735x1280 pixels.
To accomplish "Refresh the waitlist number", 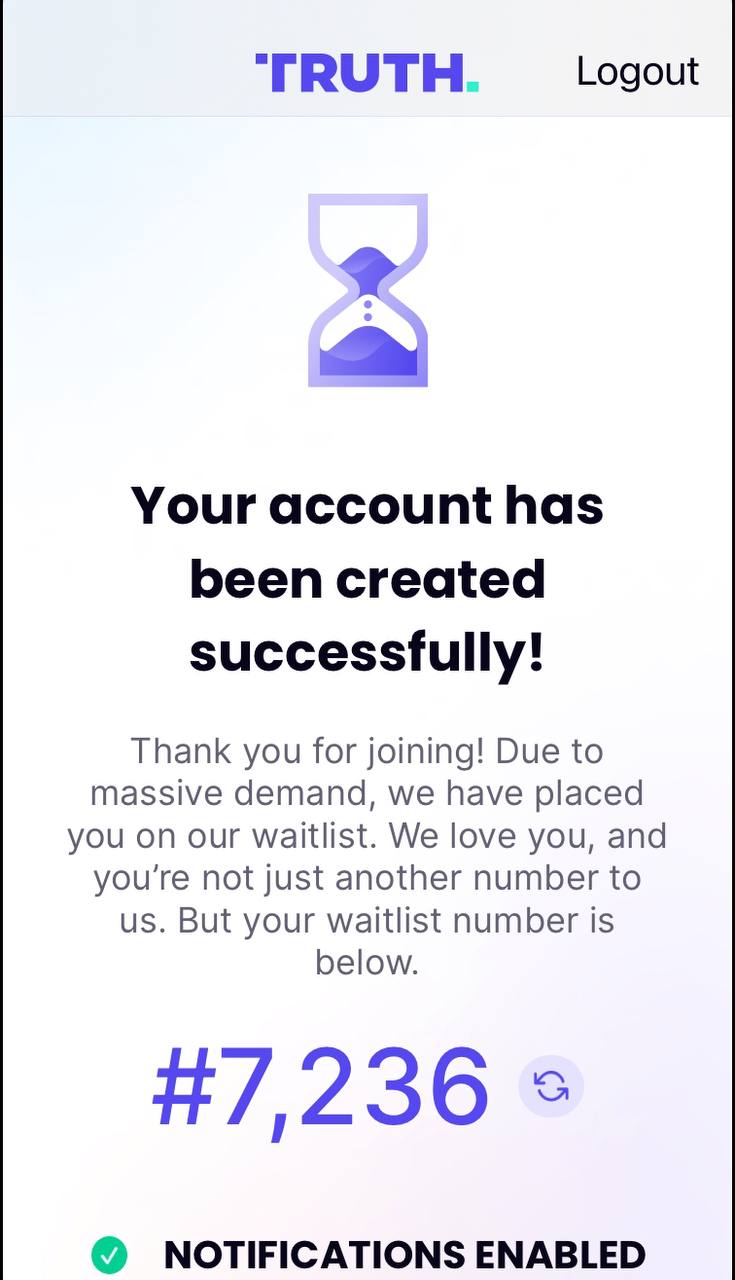I will coord(551,1086).
